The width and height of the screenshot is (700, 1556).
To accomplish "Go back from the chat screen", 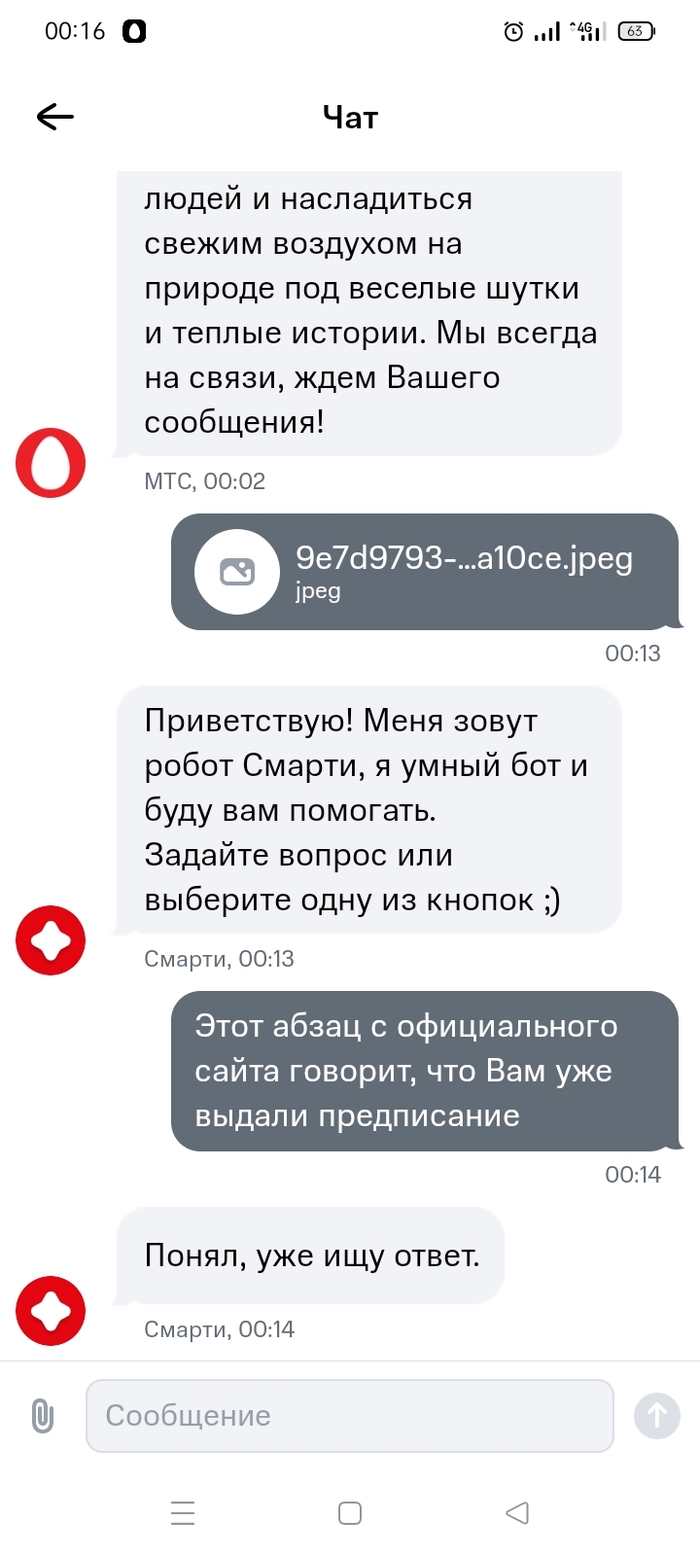I will (55, 118).
